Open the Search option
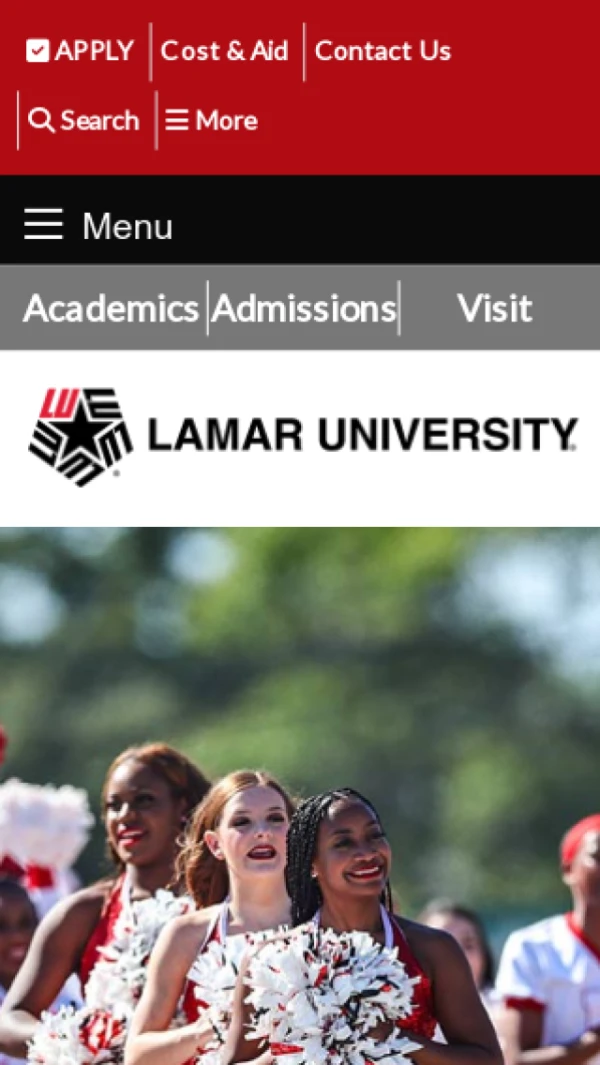The image size is (600, 1065). pos(85,121)
